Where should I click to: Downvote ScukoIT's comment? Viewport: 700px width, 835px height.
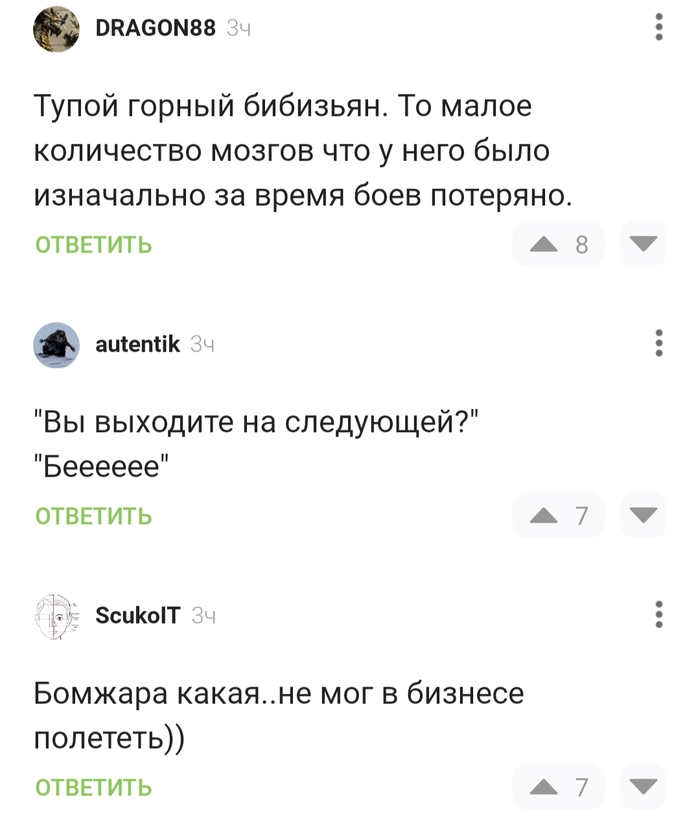click(x=643, y=787)
